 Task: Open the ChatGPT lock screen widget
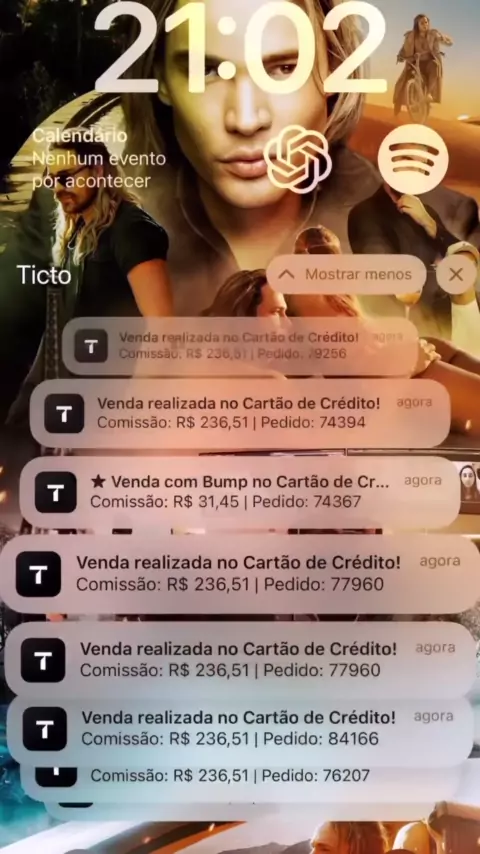(297, 159)
